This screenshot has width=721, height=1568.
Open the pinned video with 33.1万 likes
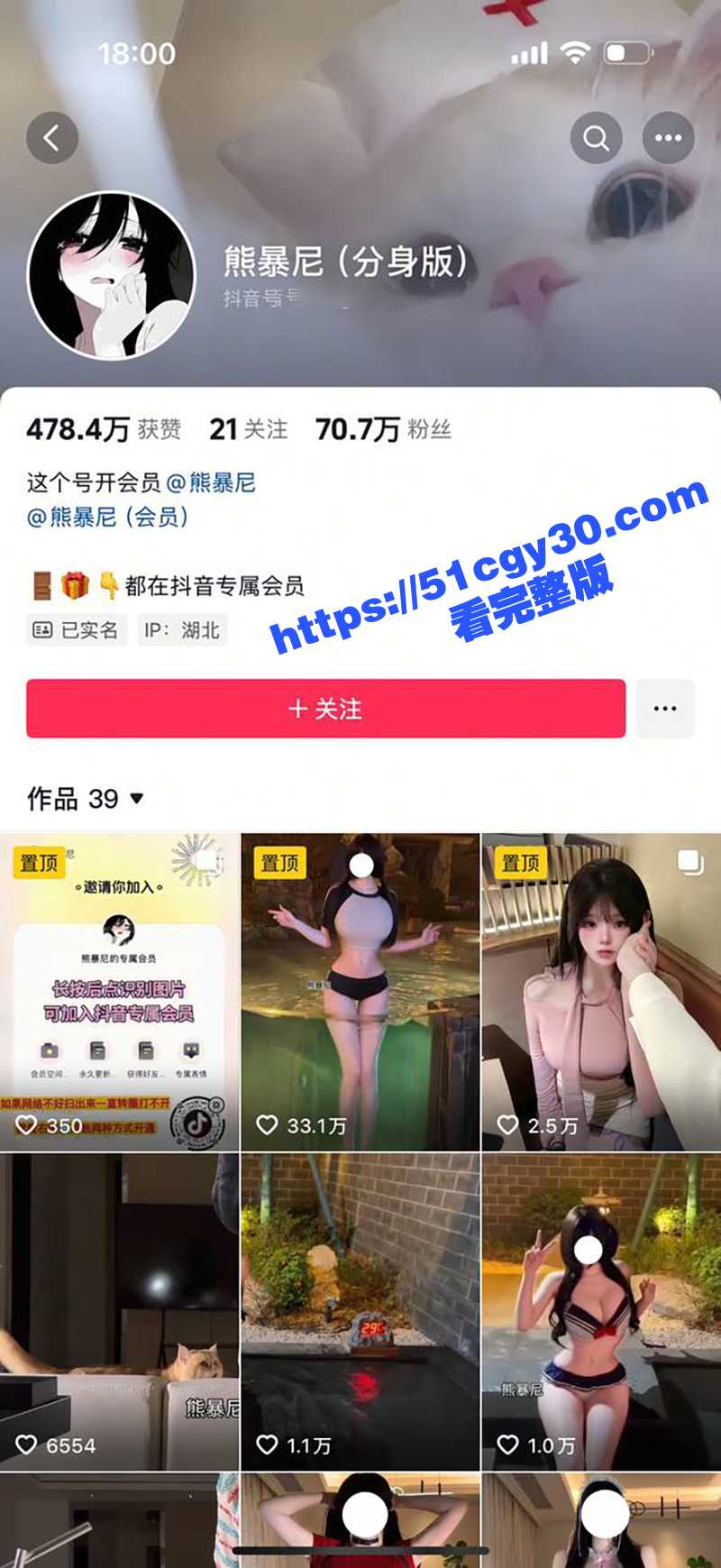point(360,992)
